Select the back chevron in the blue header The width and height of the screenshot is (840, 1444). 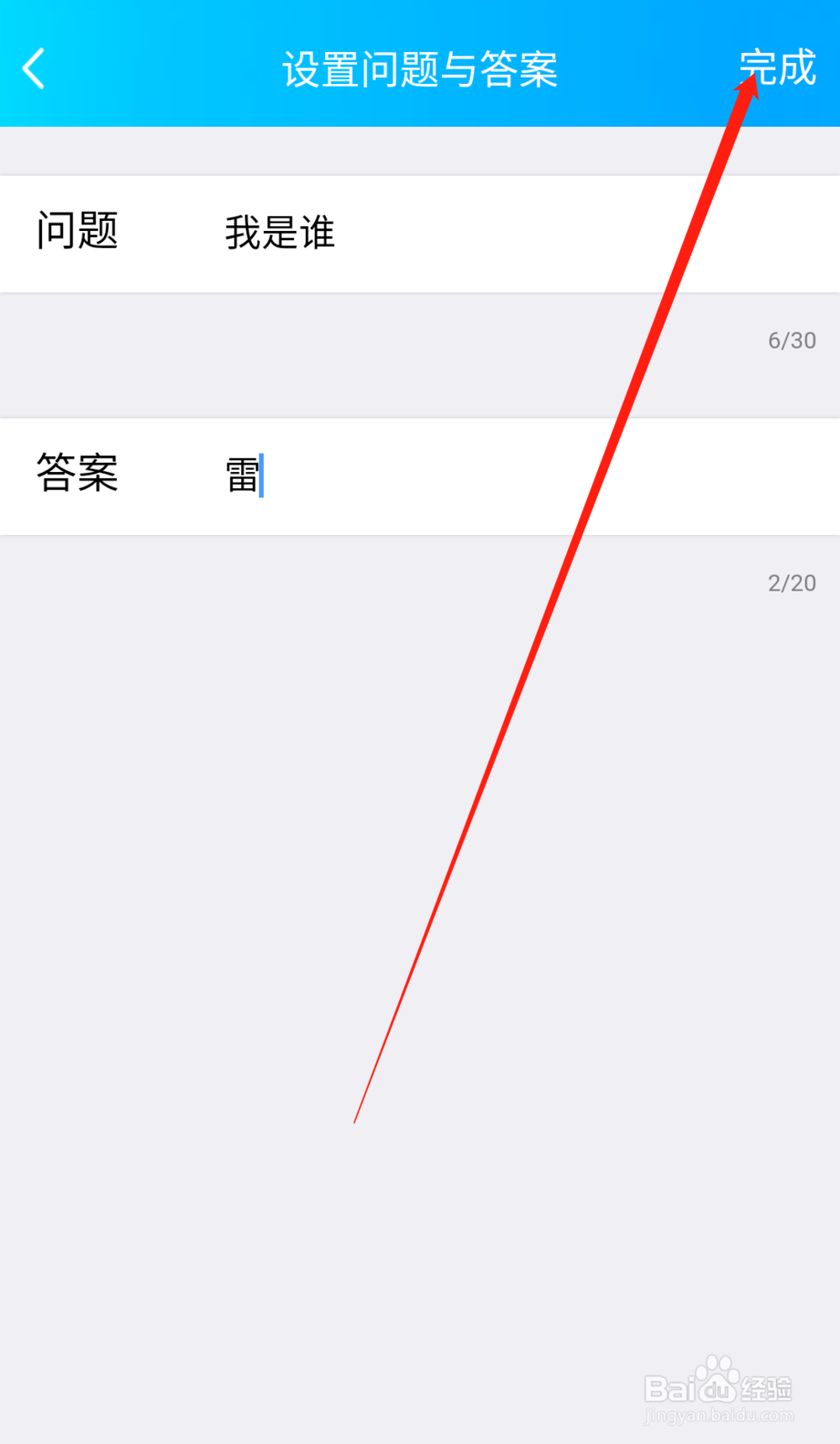34,69
